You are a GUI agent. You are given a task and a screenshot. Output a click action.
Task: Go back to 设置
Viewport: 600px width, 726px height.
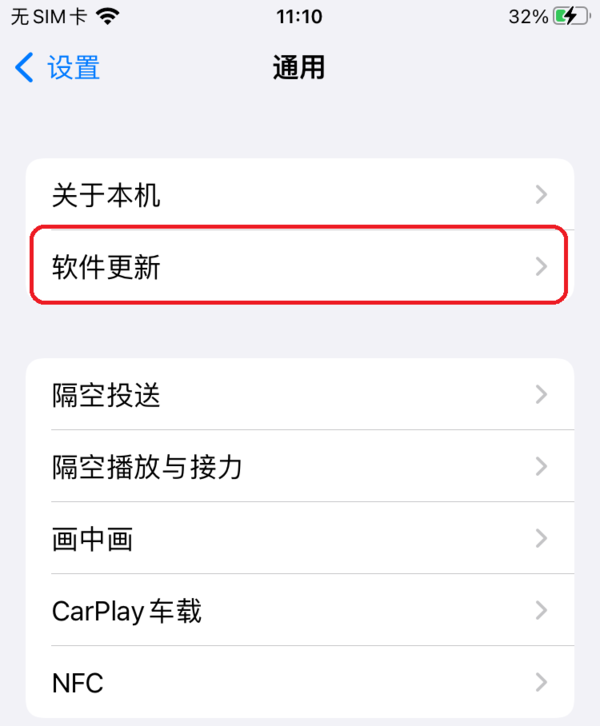pos(58,68)
